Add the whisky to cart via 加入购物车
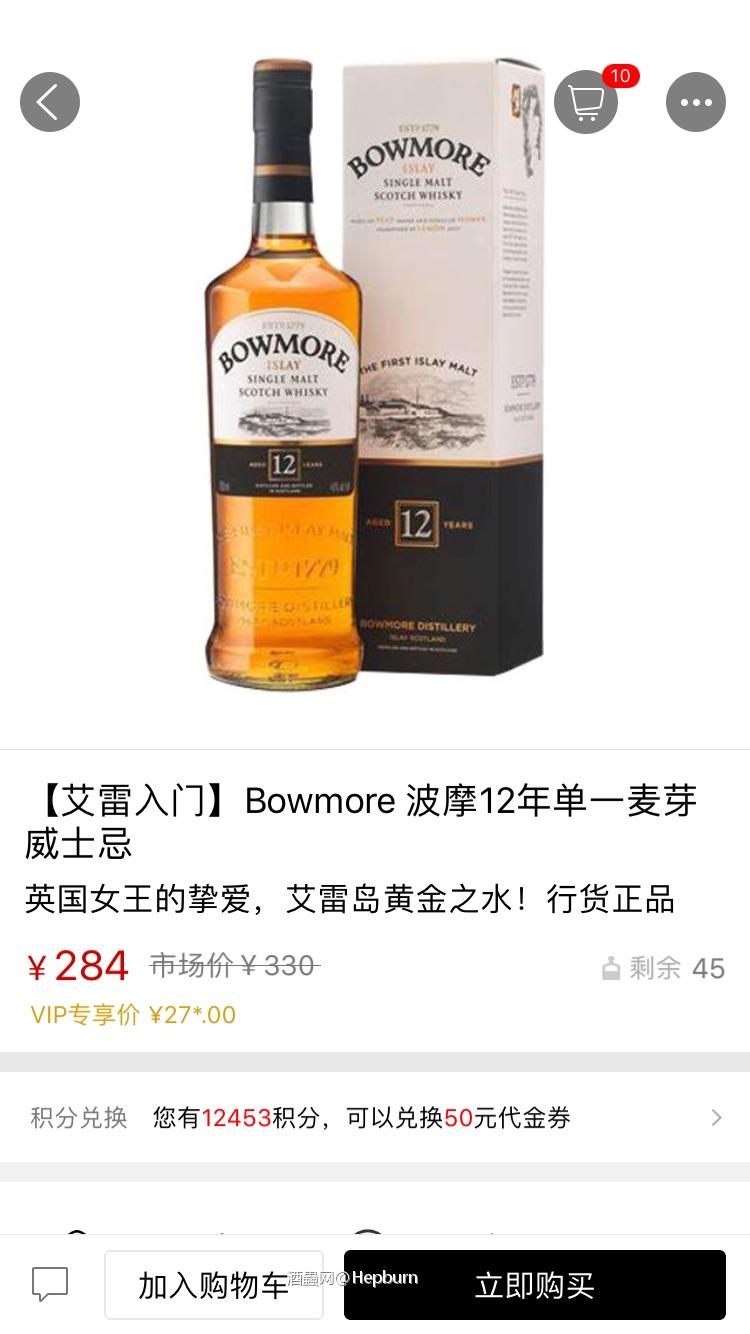The height and width of the screenshot is (1334, 750). [x=214, y=1284]
